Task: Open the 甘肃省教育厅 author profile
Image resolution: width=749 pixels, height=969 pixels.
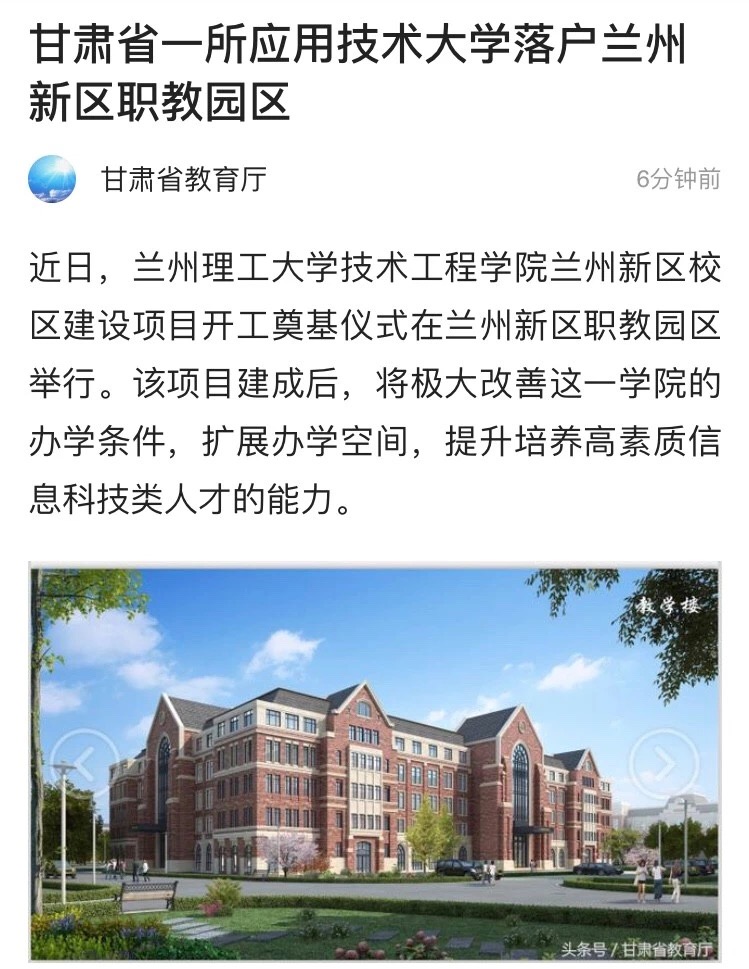Action: pyautogui.click(x=183, y=180)
